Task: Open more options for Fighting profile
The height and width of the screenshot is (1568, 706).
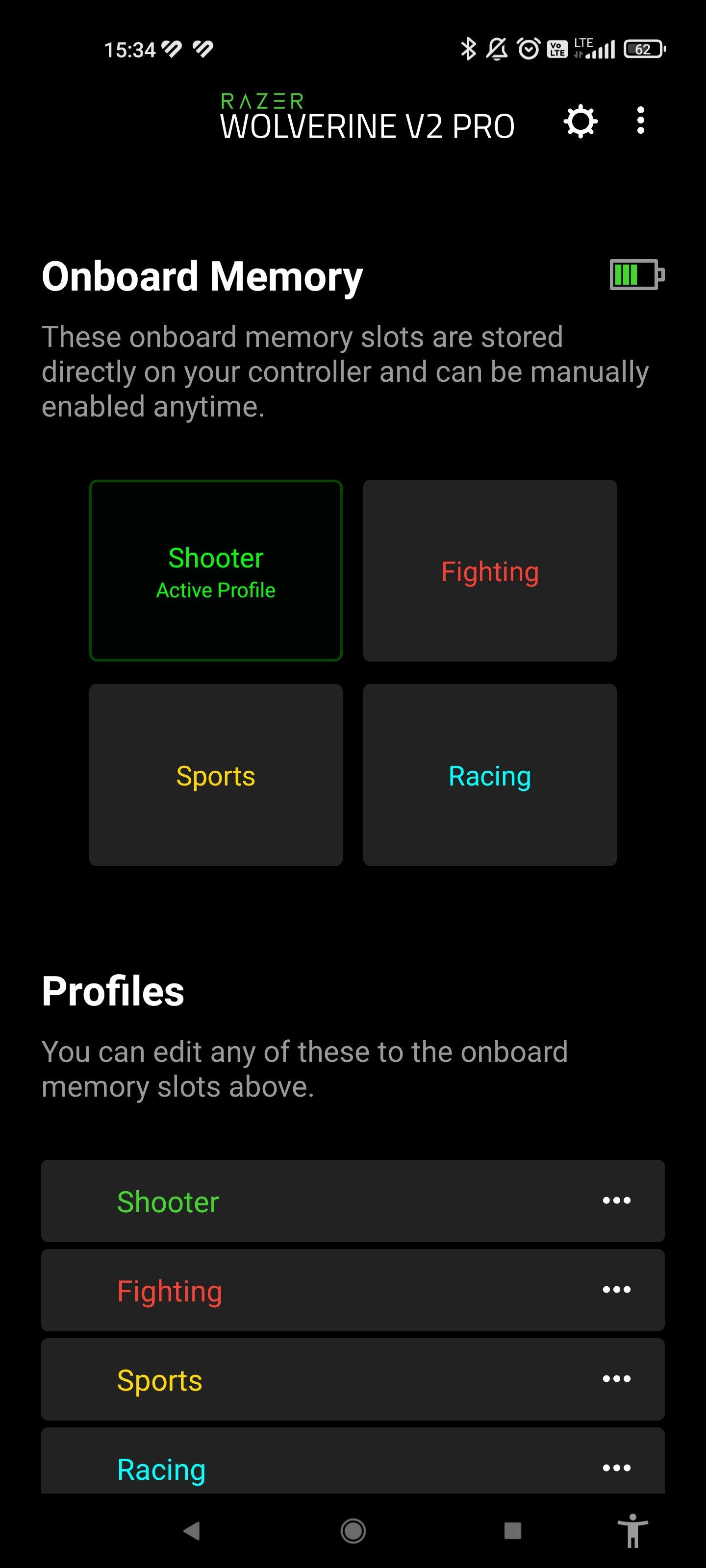Action: pyautogui.click(x=616, y=1289)
